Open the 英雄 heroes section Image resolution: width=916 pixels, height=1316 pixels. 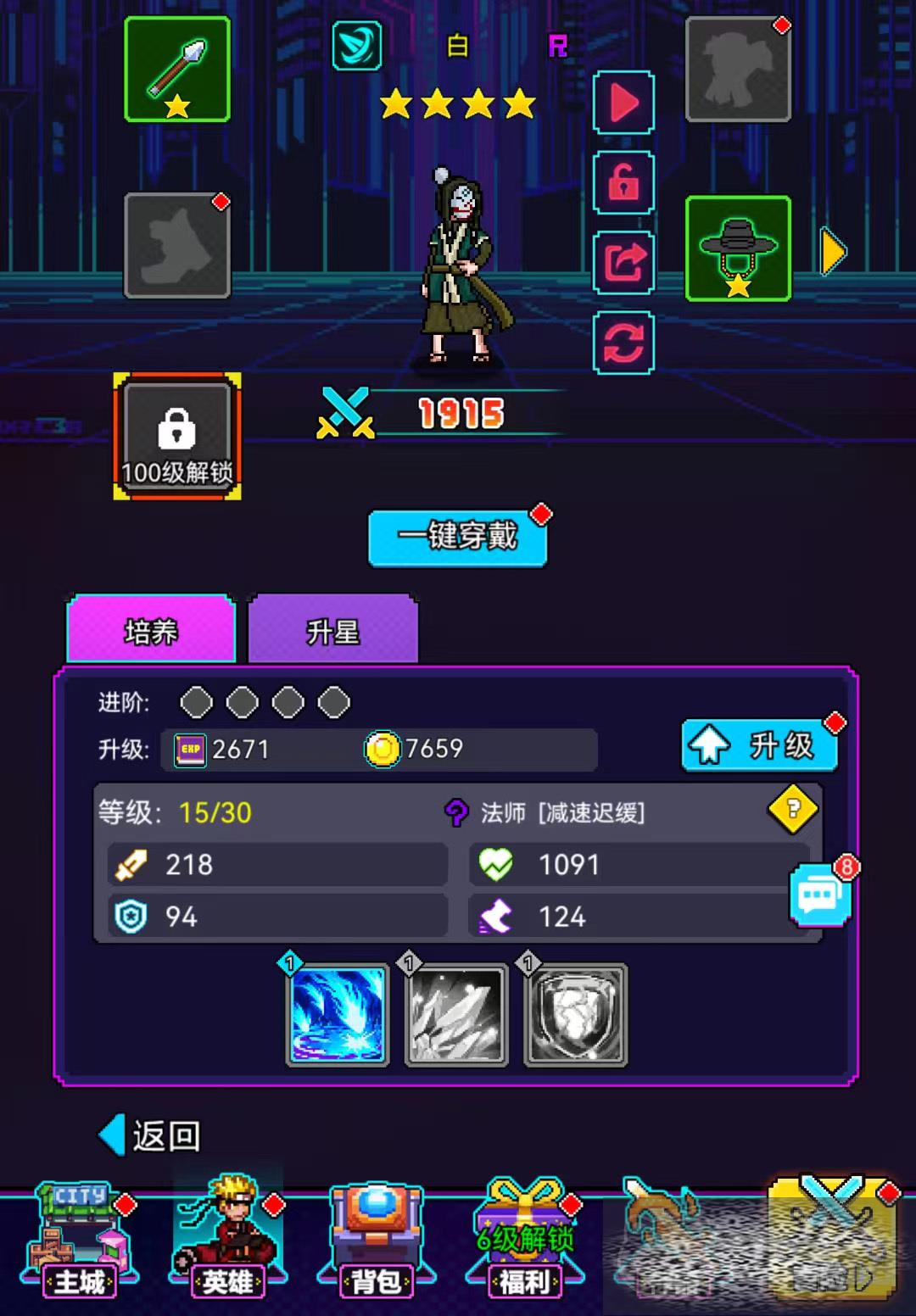pos(227,1242)
